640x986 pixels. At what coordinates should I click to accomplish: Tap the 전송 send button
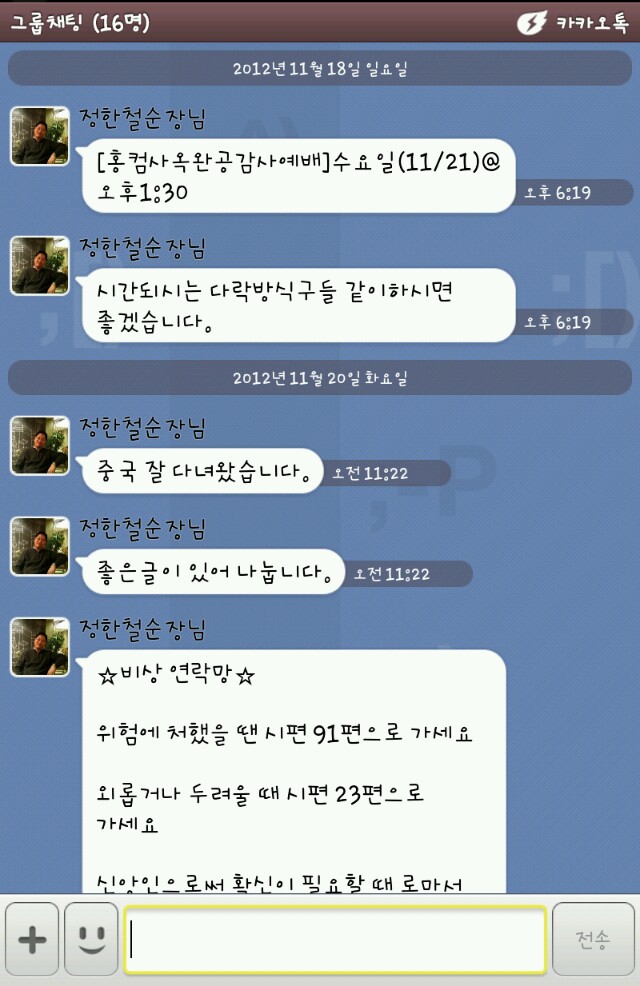pyautogui.click(x=593, y=940)
